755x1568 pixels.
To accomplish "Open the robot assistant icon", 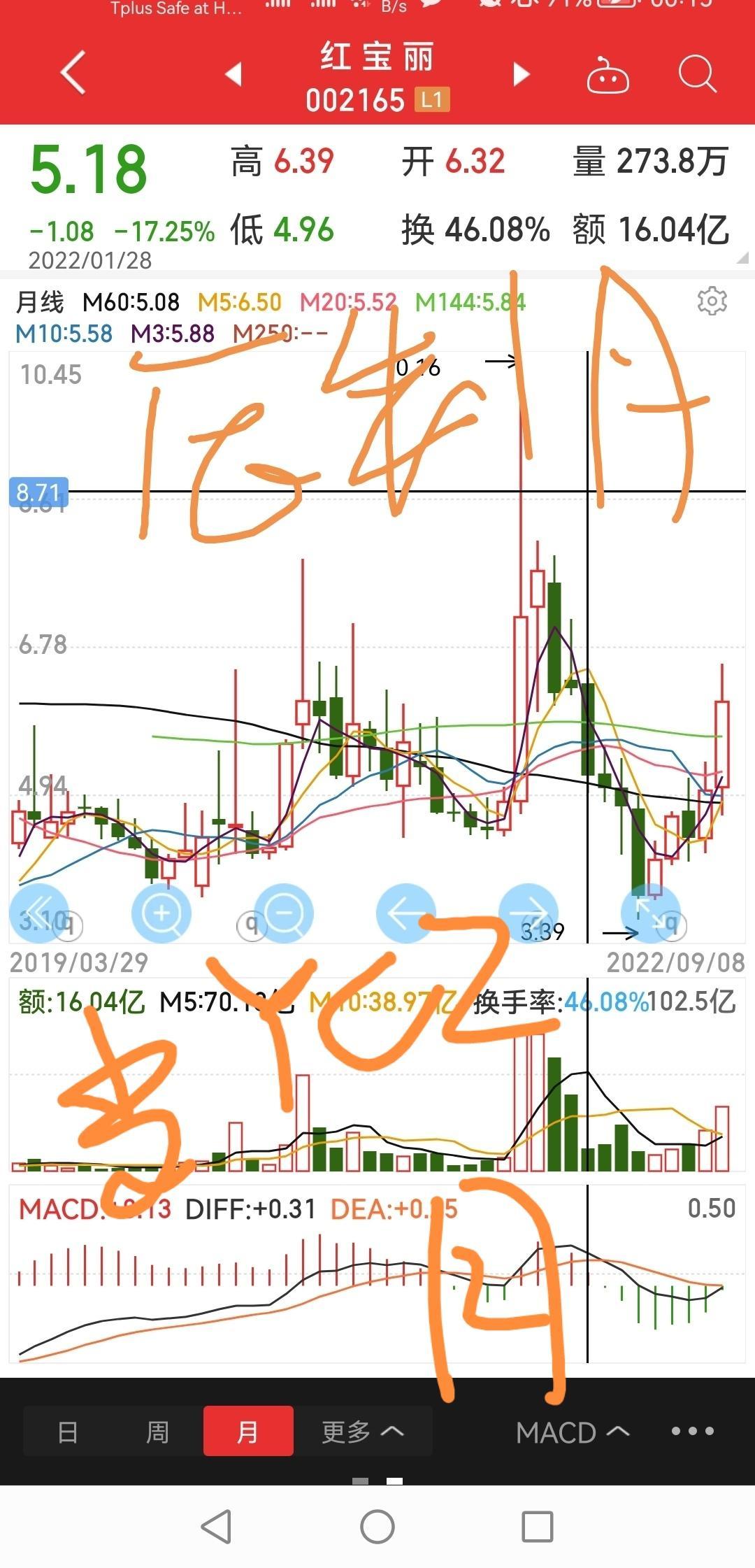I will click(x=607, y=75).
